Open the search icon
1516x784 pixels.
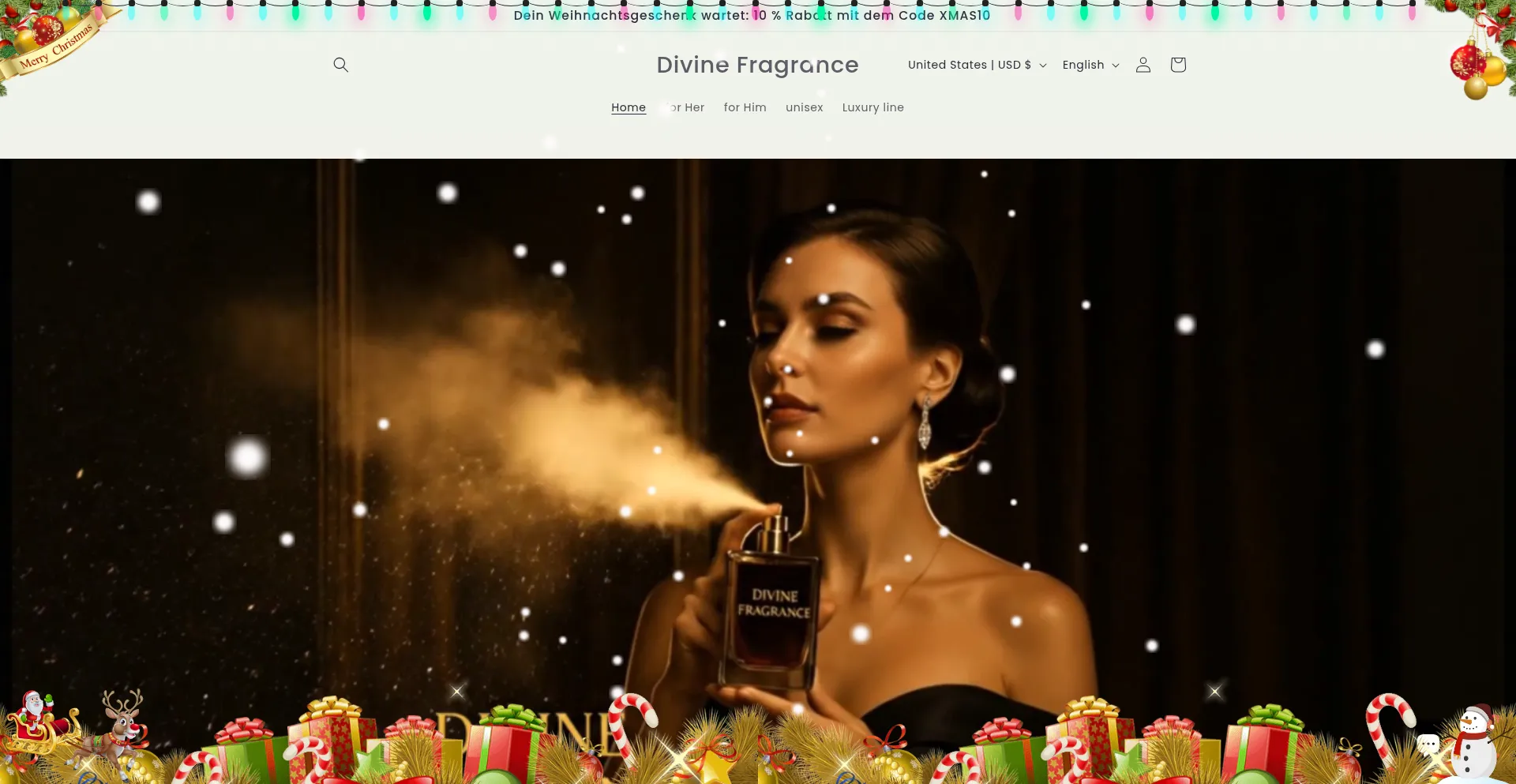pyautogui.click(x=340, y=65)
